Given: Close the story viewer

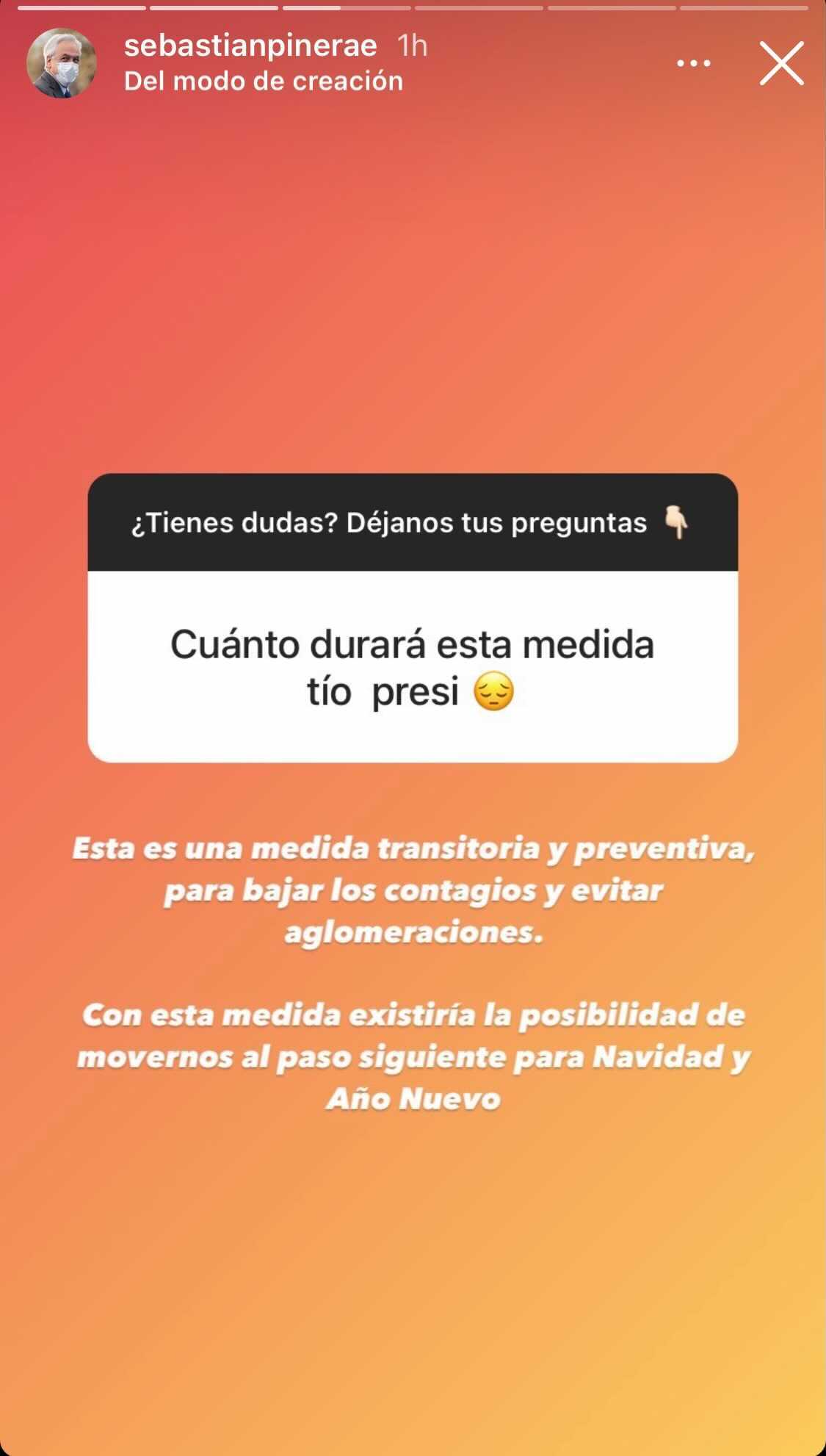Looking at the screenshot, I should pyautogui.click(x=781, y=63).
